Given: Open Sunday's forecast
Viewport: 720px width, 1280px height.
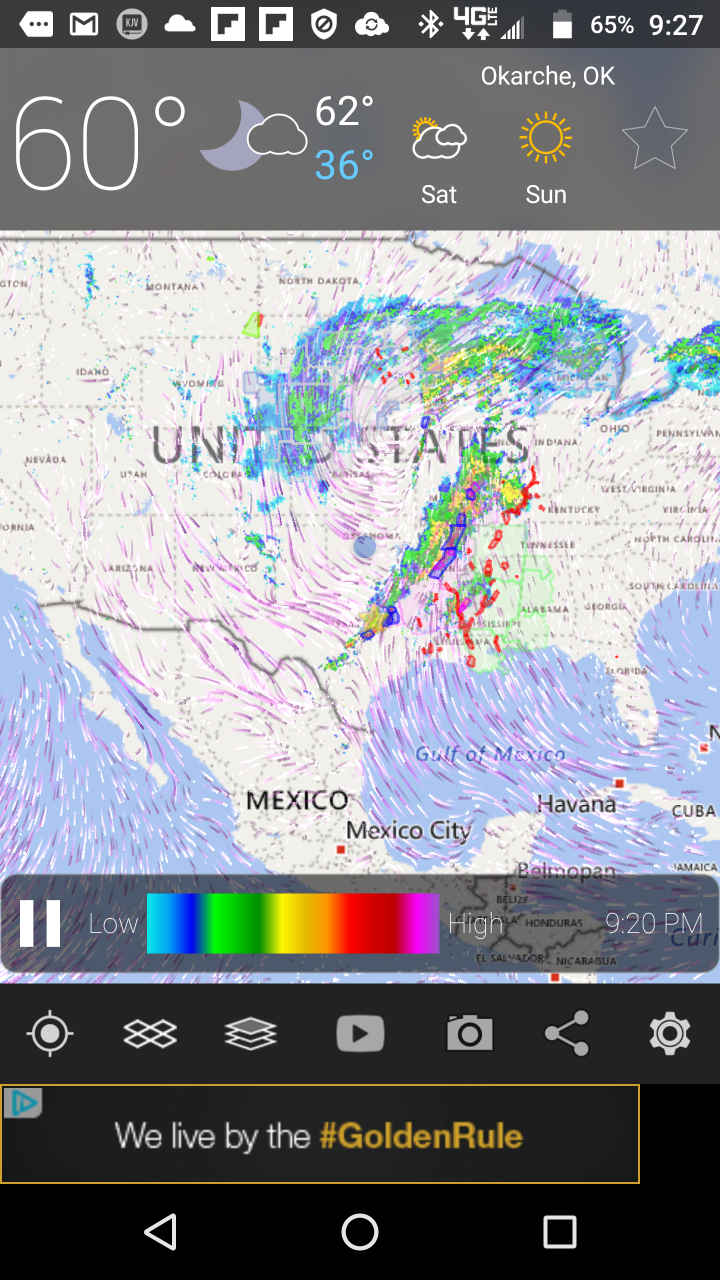Looking at the screenshot, I should point(546,158).
